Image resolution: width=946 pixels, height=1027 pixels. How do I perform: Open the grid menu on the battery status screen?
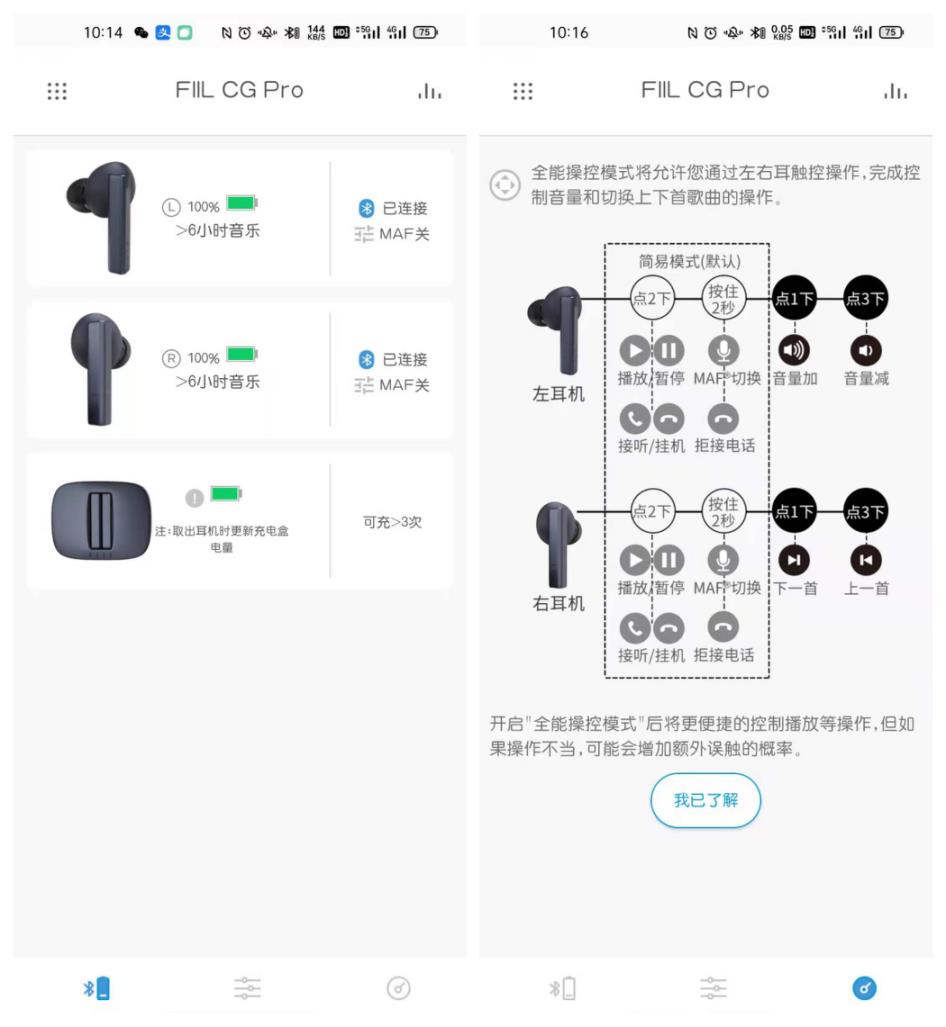57,91
